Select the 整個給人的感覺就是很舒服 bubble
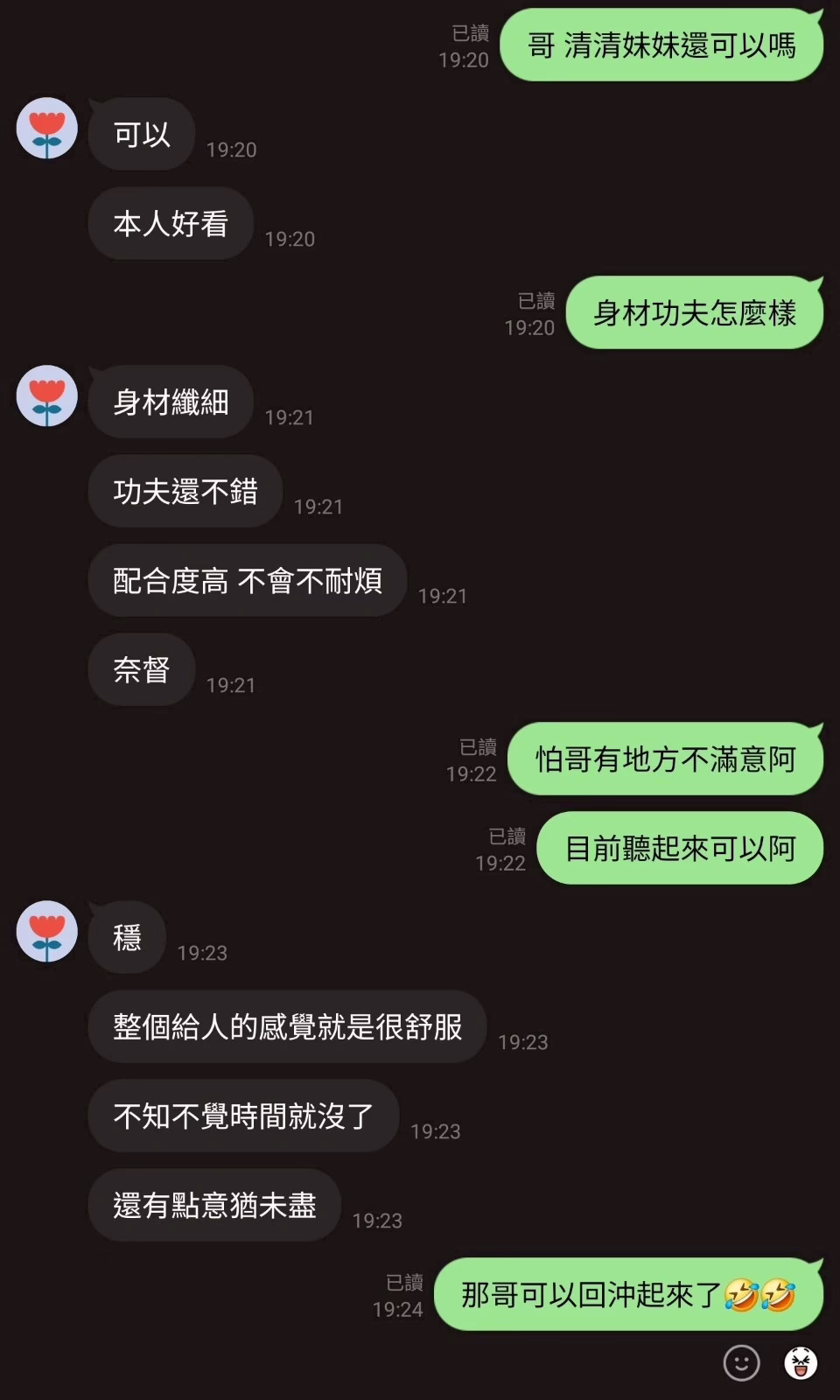Image resolution: width=840 pixels, height=1400 pixels. 287,1026
